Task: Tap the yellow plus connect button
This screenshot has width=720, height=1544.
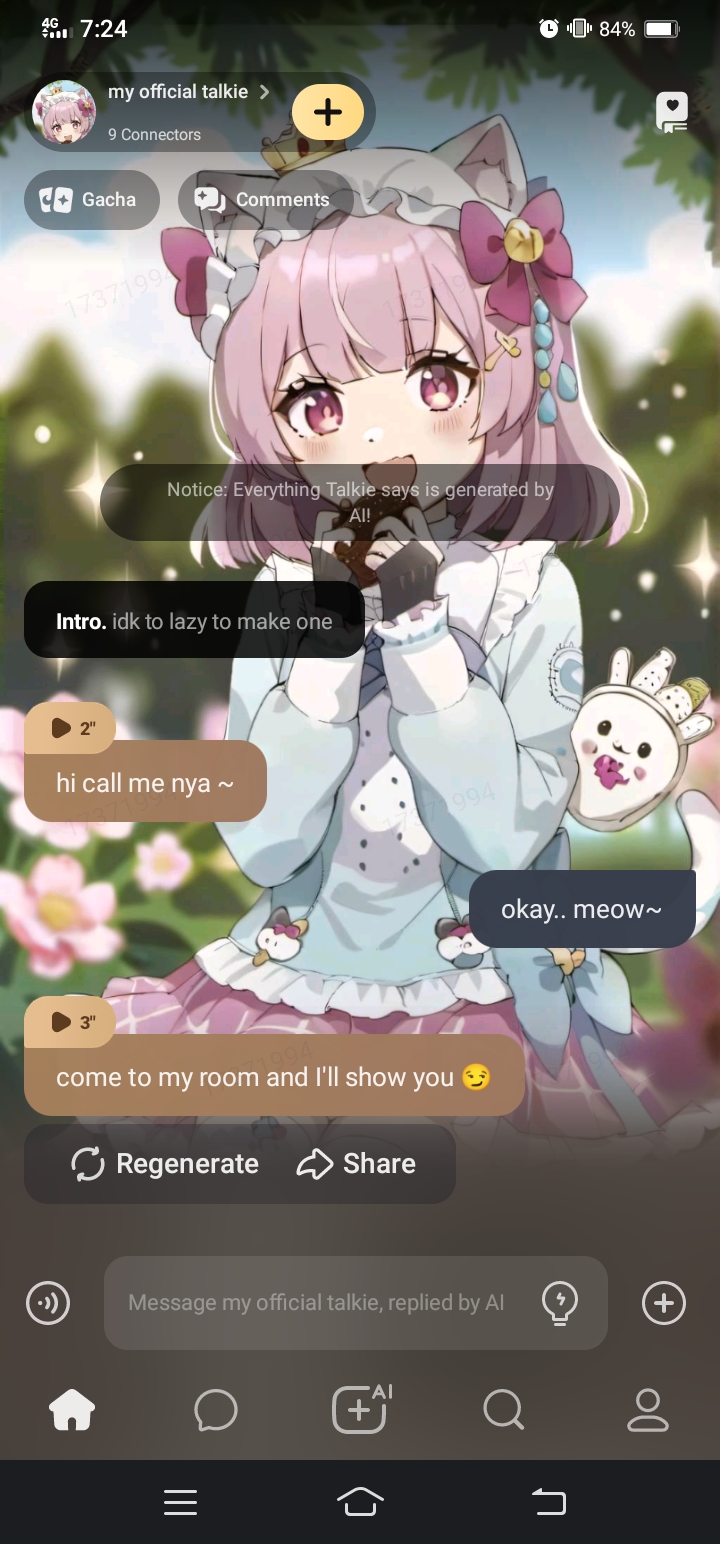Action: (x=328, y=111)
